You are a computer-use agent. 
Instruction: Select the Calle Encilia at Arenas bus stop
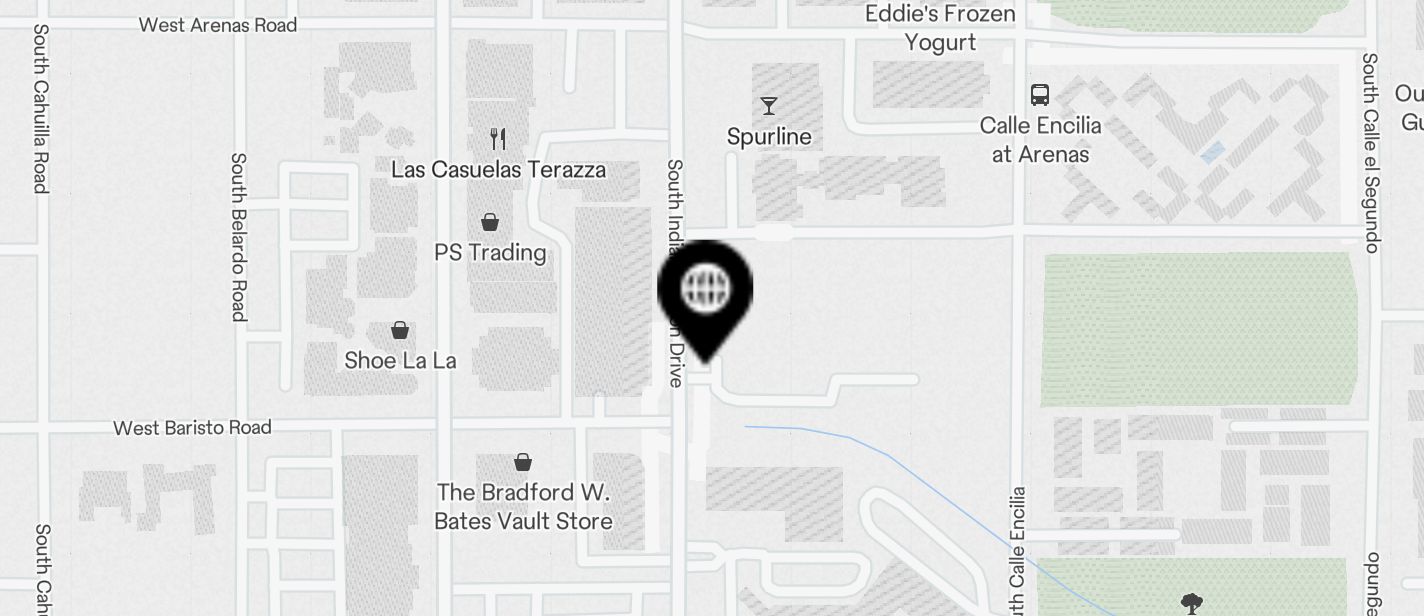point(1040,96)
